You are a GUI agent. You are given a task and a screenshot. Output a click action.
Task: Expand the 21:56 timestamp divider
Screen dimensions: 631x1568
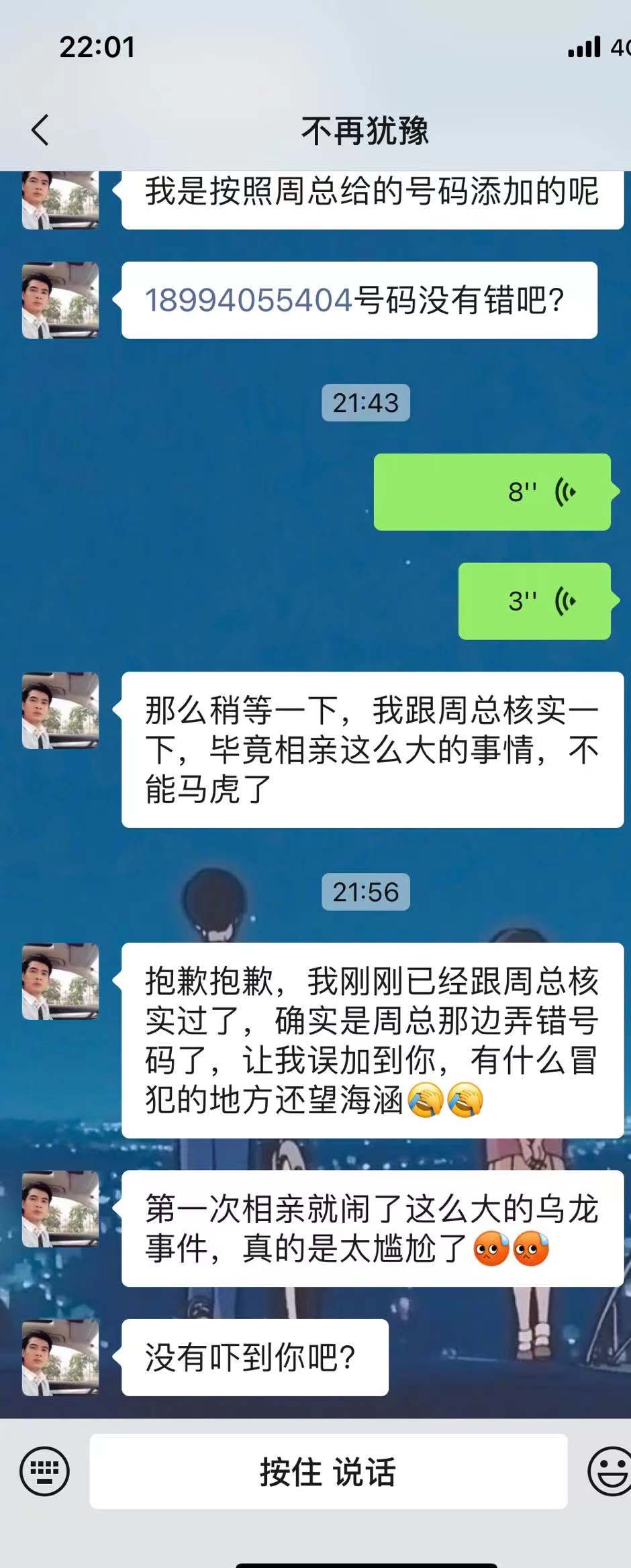coord(365,892)
